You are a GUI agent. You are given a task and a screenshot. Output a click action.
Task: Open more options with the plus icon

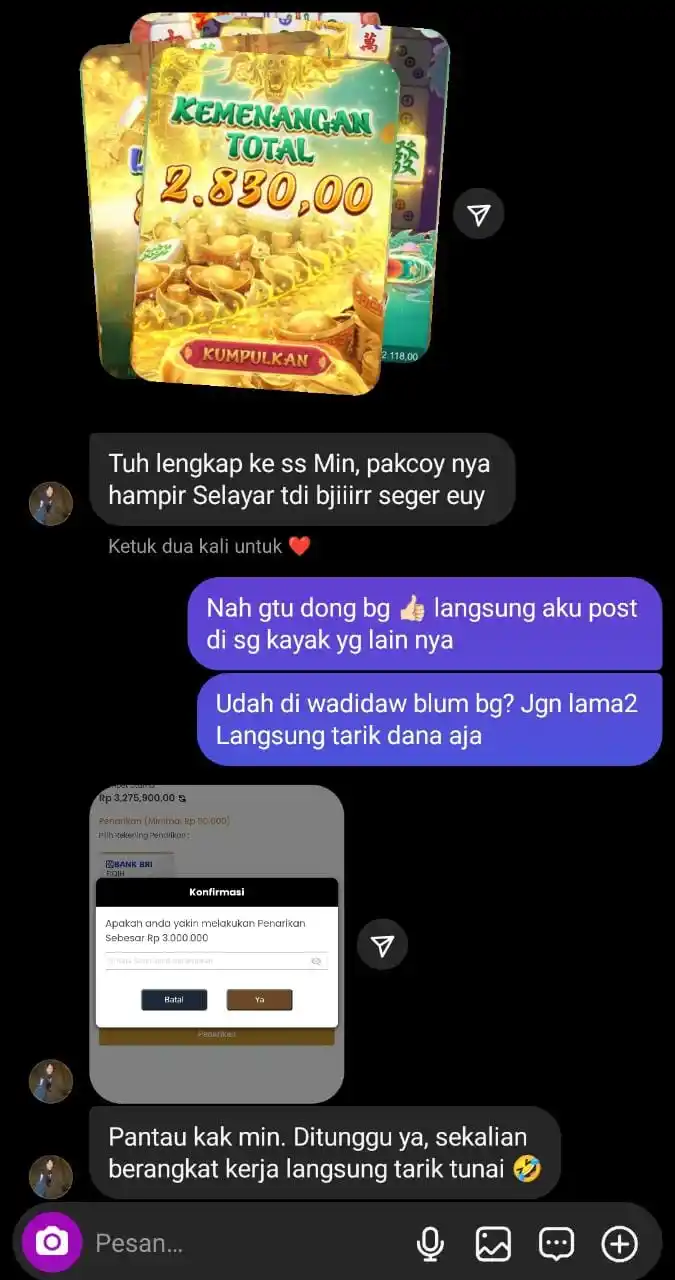619,1244
